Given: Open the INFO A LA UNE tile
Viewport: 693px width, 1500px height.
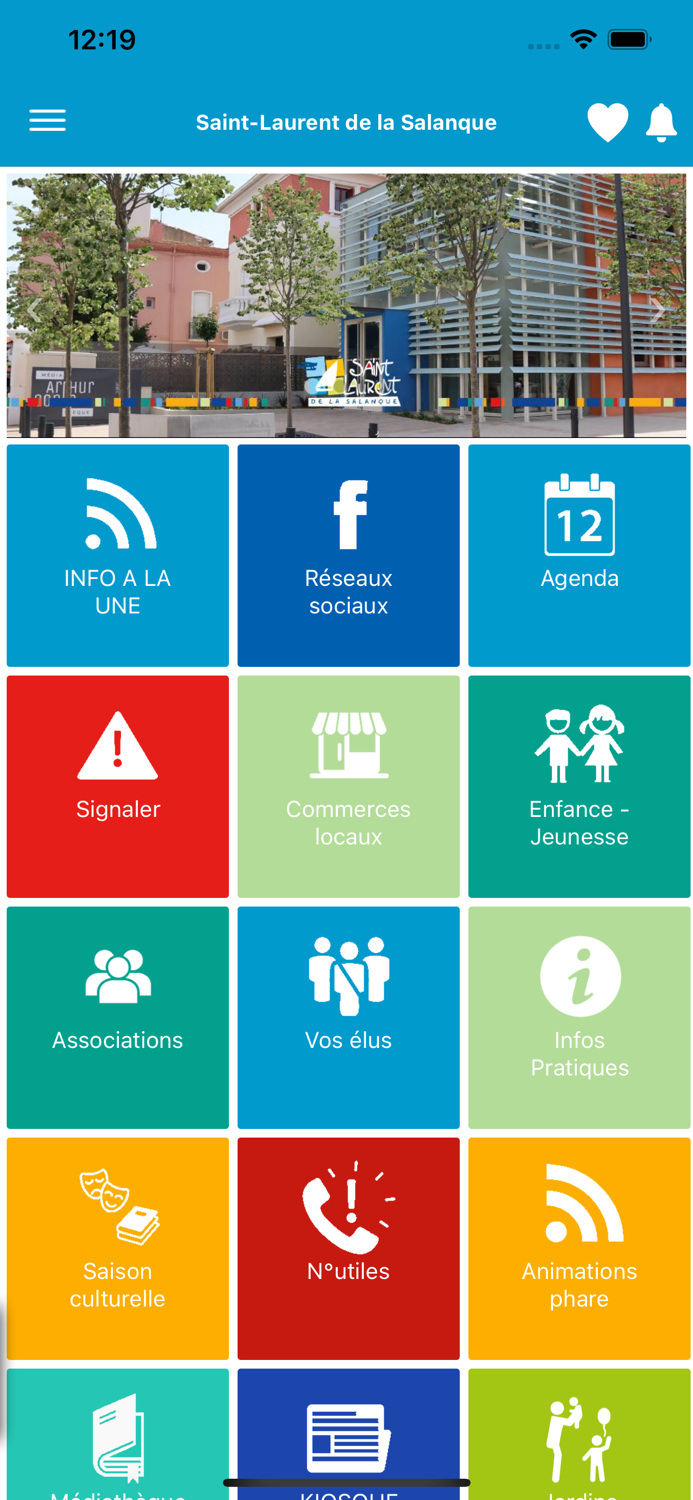Looking at the screenshot, I should pos(118,555).
